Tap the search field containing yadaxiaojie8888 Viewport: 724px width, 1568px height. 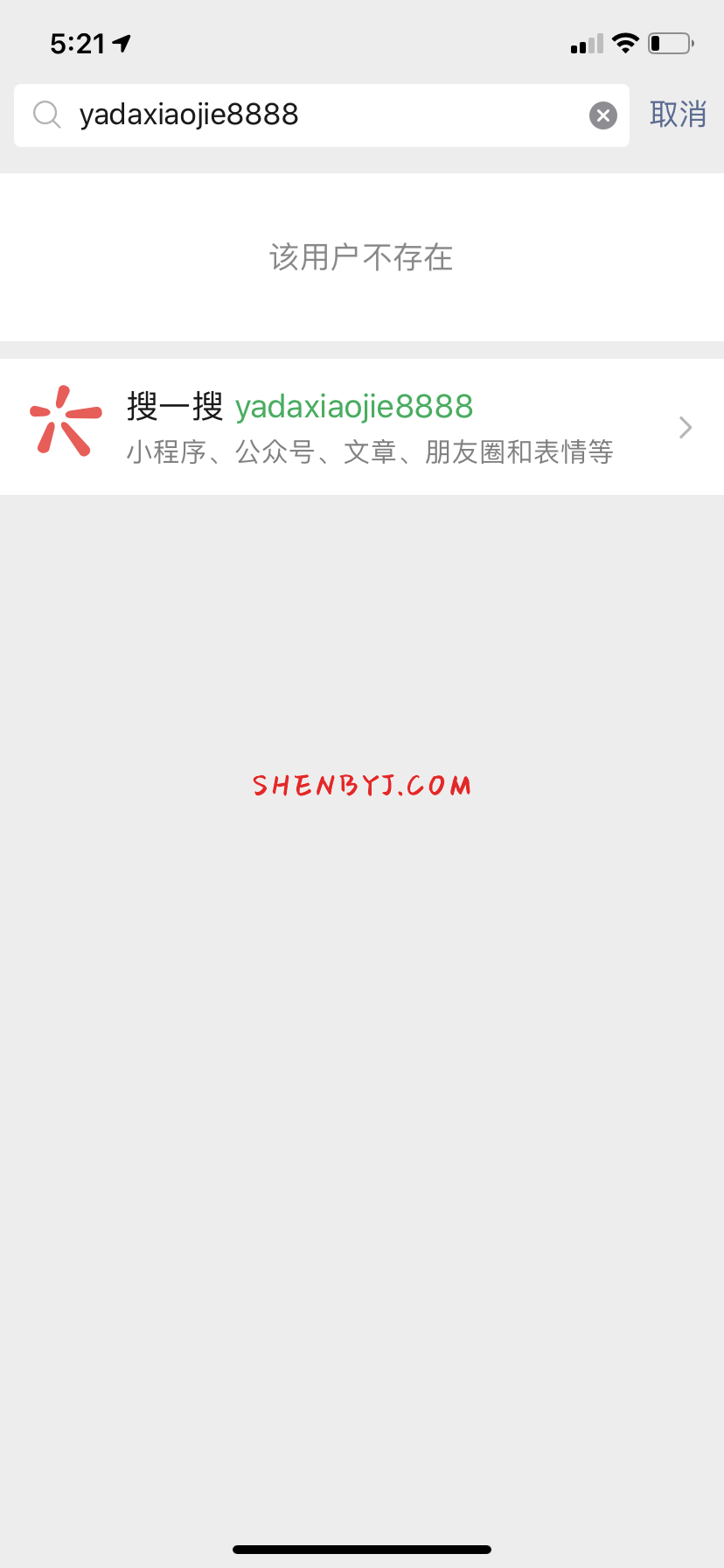(315, 115)
